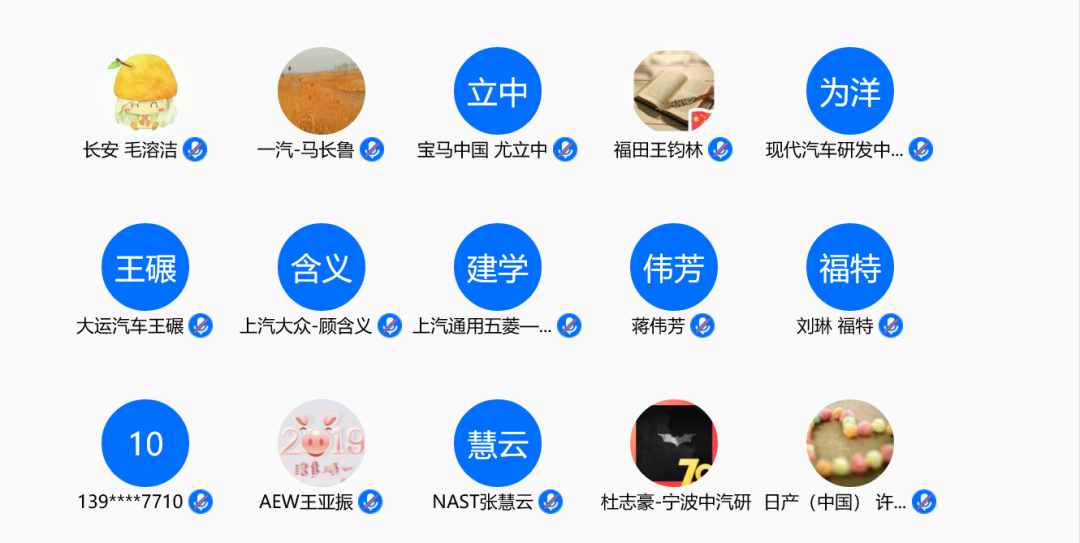Screen dimensions: 1080x543
Task: Select participant 大运汽车王碾
Action: click(x=145, y=268)
